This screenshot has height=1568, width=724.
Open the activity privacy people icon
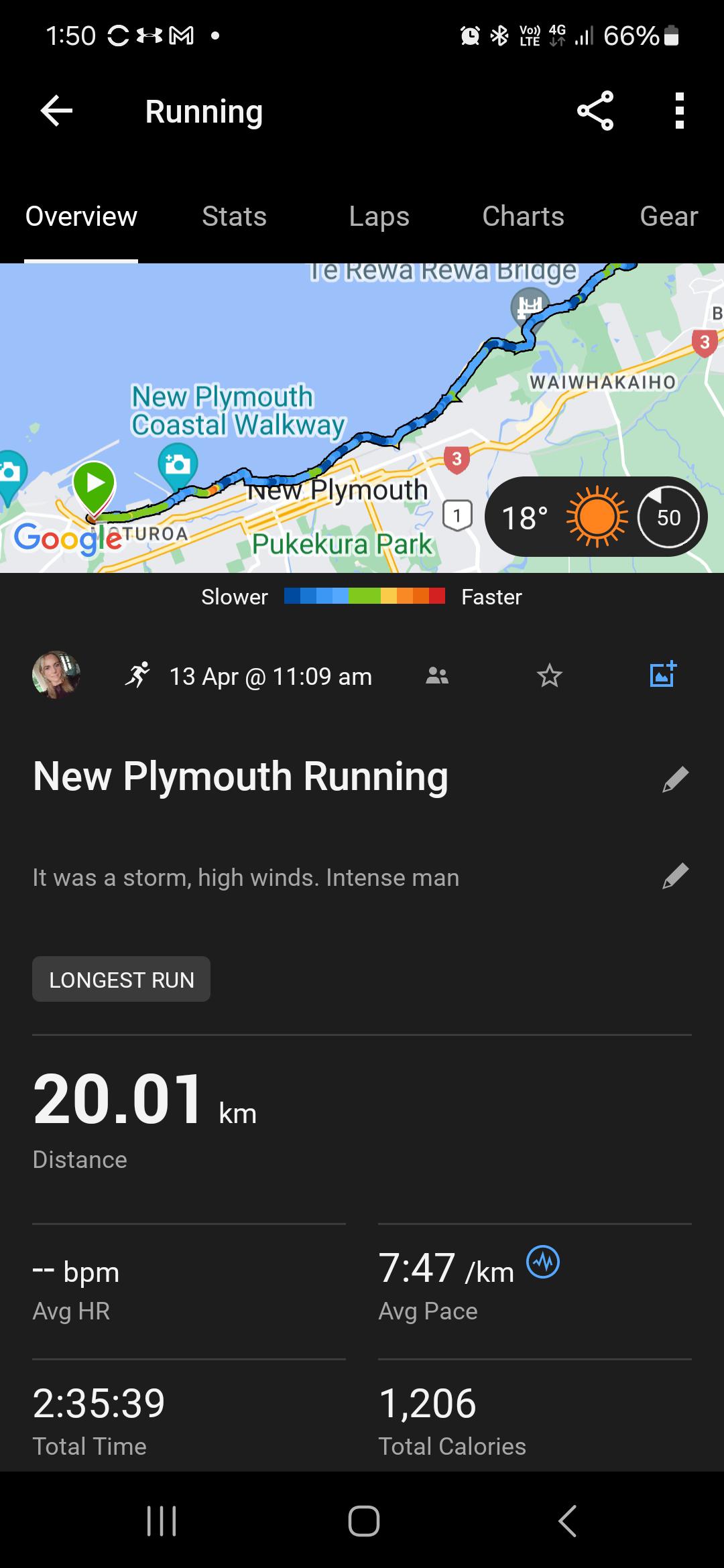click(437, 676)
